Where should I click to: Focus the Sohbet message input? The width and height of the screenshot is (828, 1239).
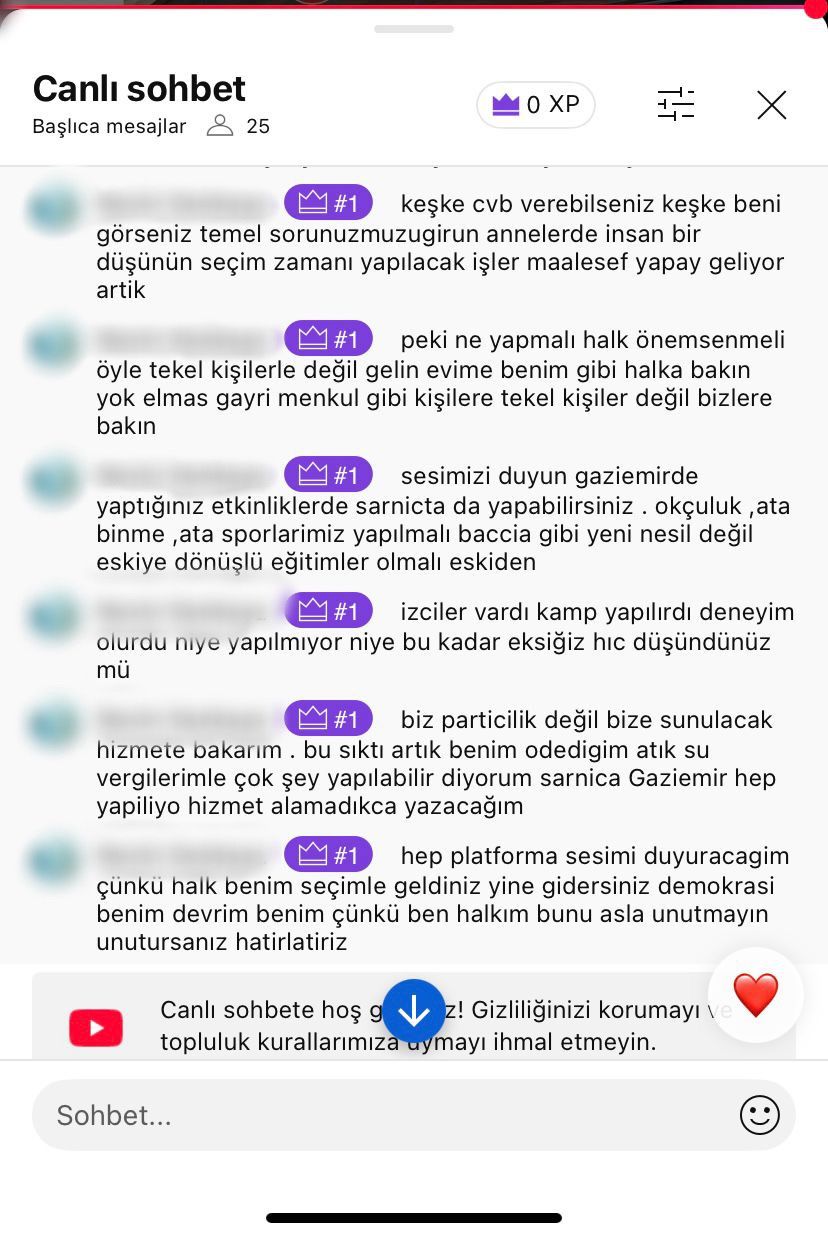pos(380,1114)
